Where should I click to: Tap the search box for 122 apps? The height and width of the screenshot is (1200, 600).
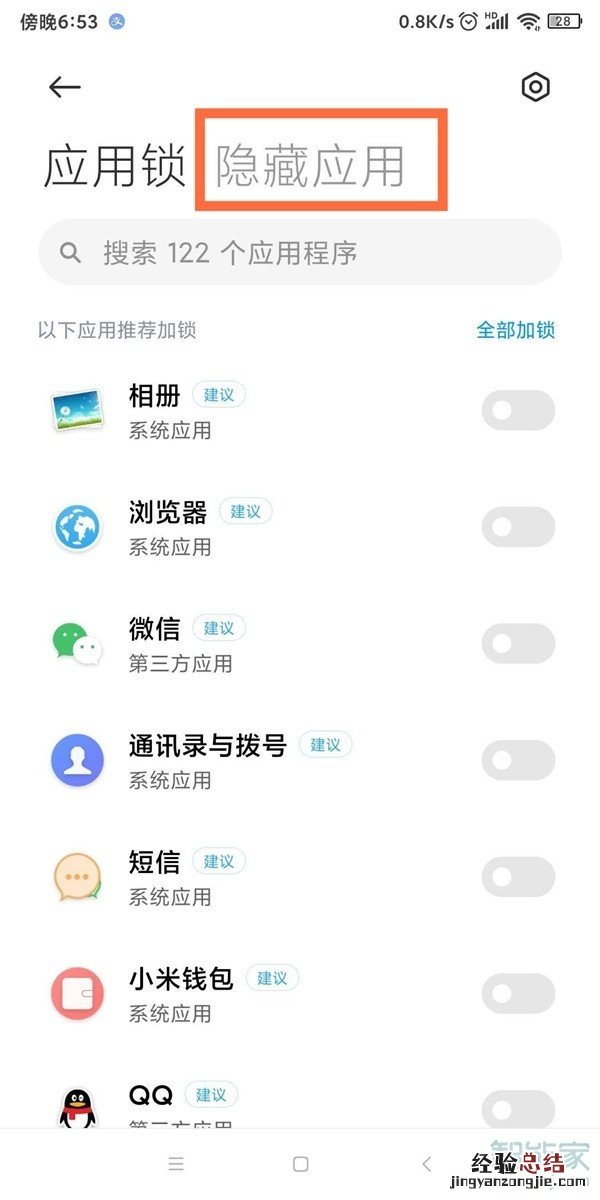[x=300, y=253]
